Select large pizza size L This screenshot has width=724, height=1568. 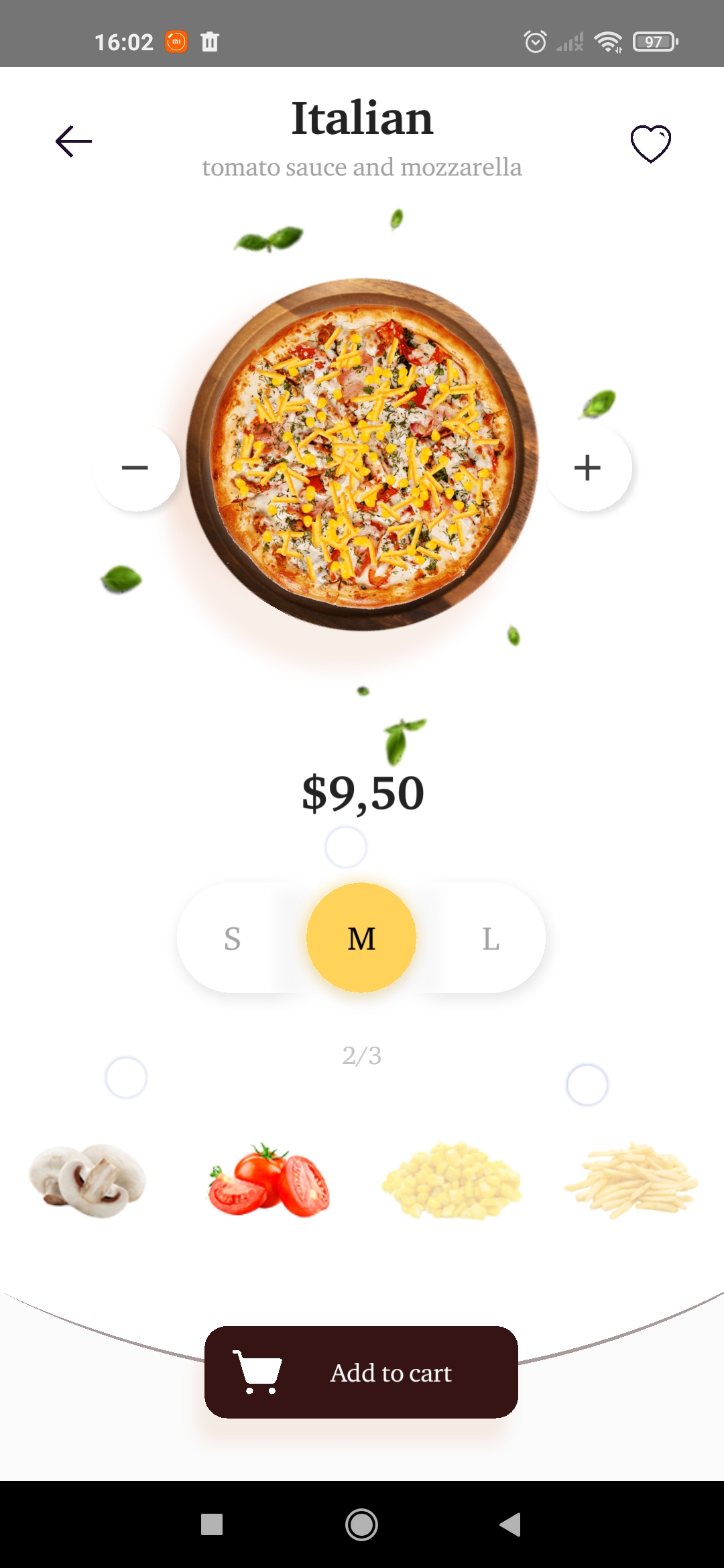point(491,938)
